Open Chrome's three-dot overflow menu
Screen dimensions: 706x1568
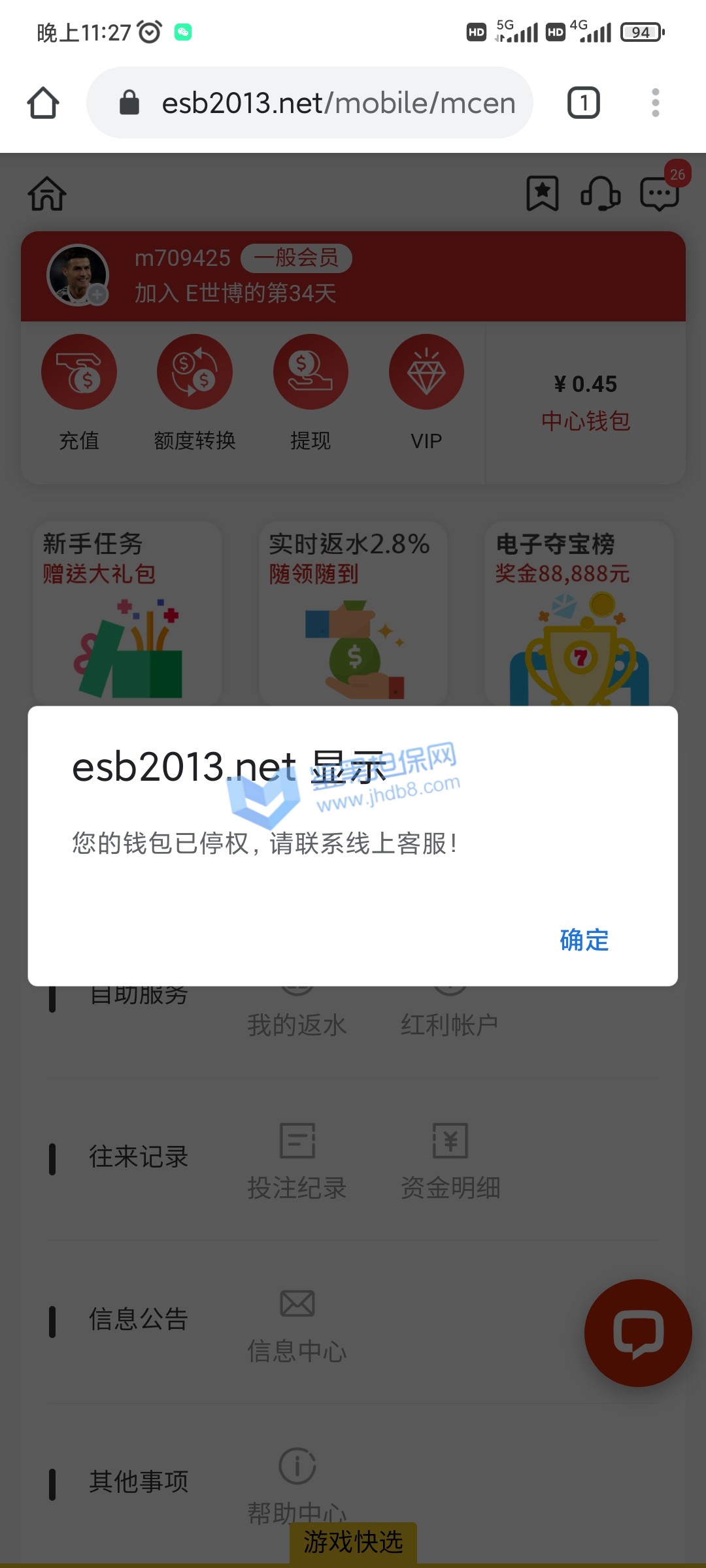point(655,103)
